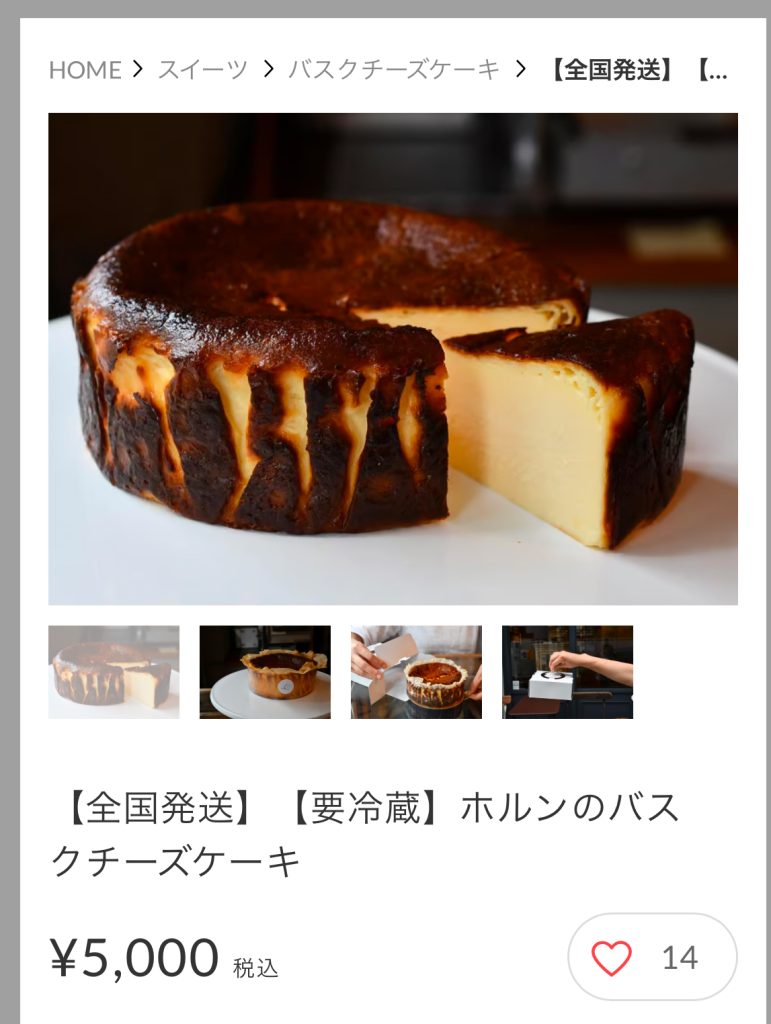Show the thumbnail of cake being boxed
Viewport: 771px width, 1024px height.
tap(416, 672)
